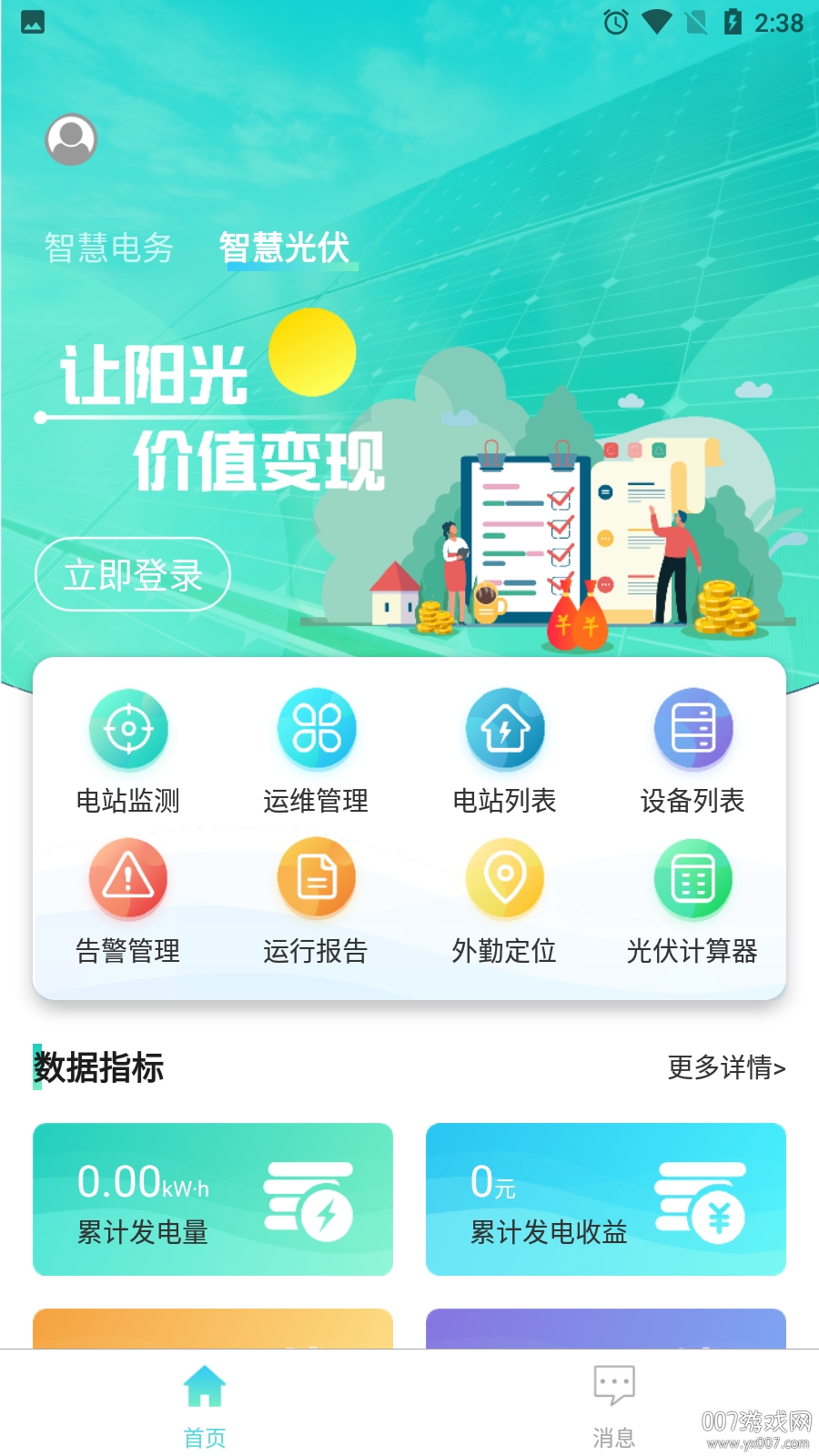
Task: Expand the 数据指标 details via chevron
Action: tap(781, 1069)
